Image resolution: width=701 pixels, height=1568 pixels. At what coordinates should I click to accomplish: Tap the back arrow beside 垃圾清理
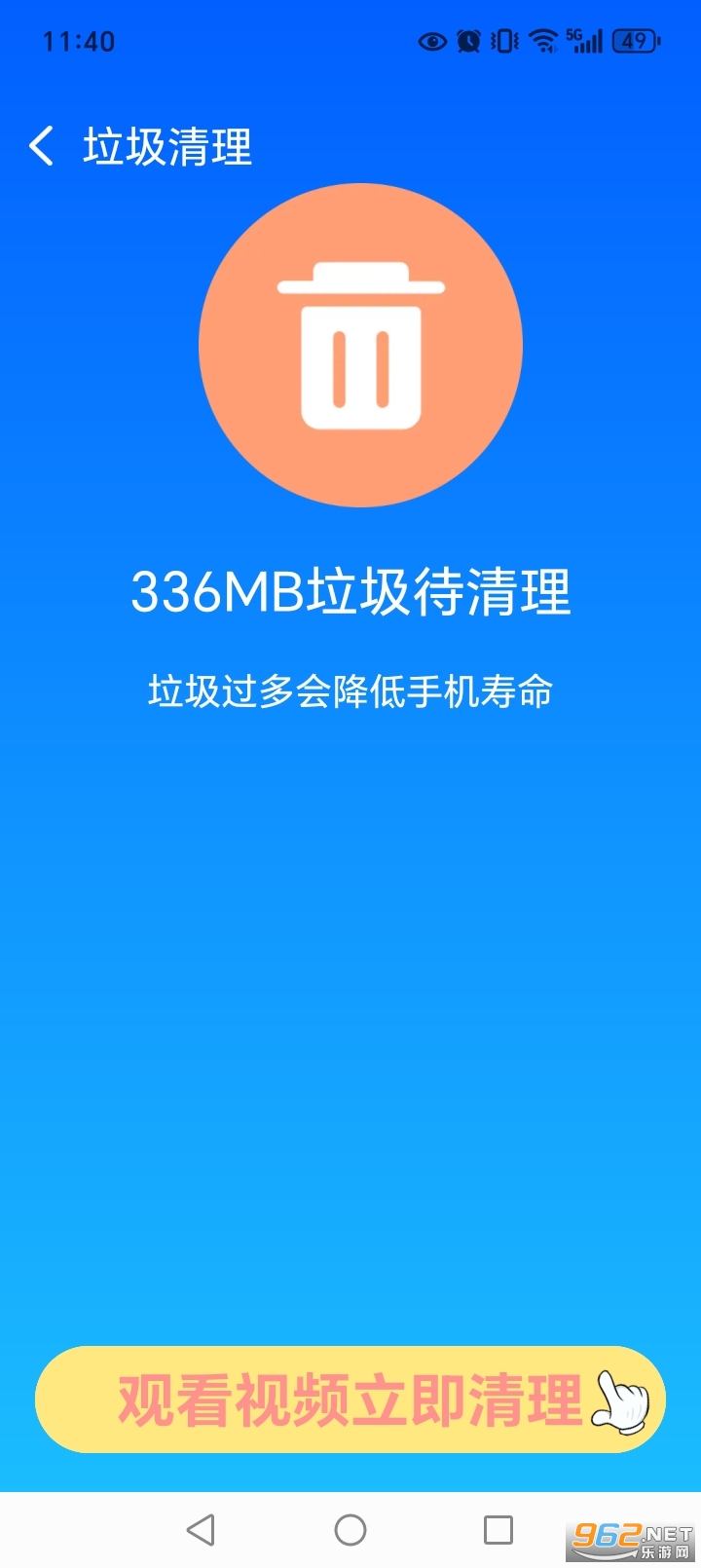(x=41, y=144)
